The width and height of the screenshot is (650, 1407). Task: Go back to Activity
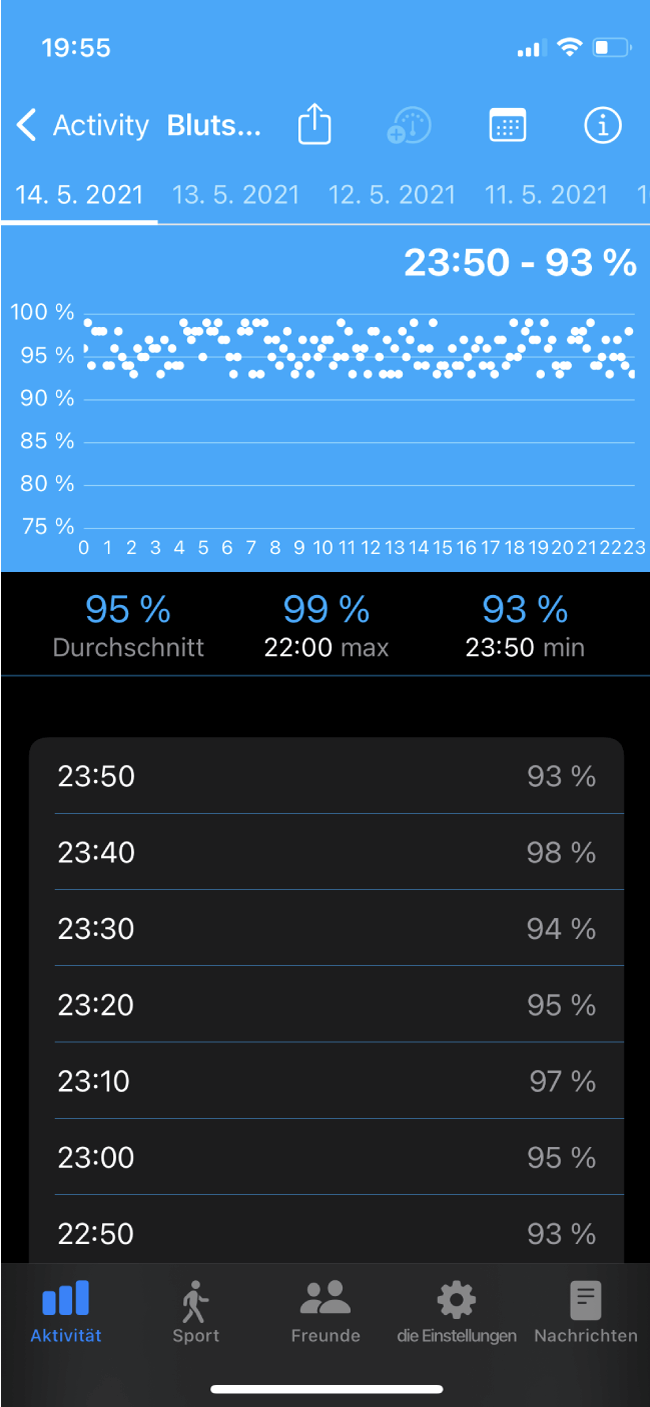[83, 126]
